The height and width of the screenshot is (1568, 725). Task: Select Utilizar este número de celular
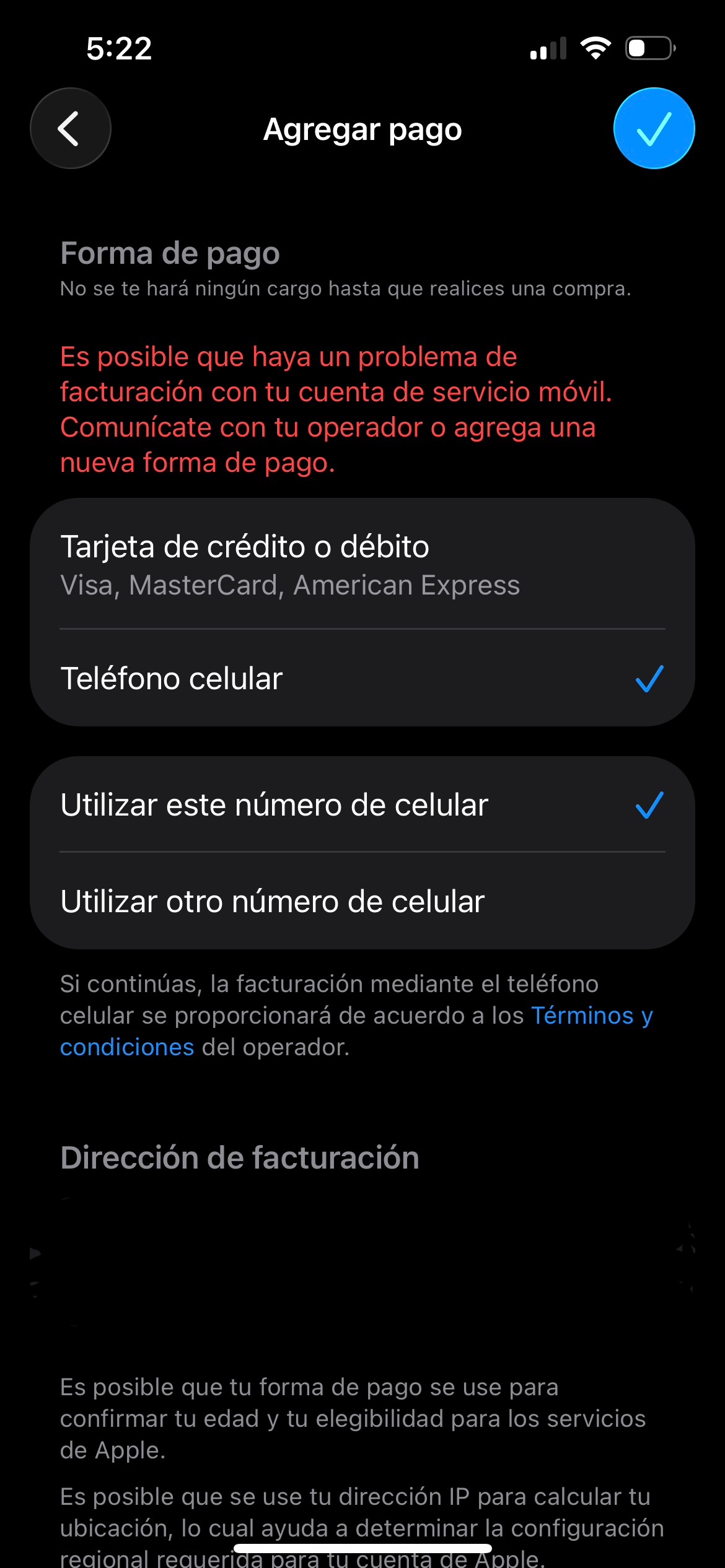(x=362, y=805)
